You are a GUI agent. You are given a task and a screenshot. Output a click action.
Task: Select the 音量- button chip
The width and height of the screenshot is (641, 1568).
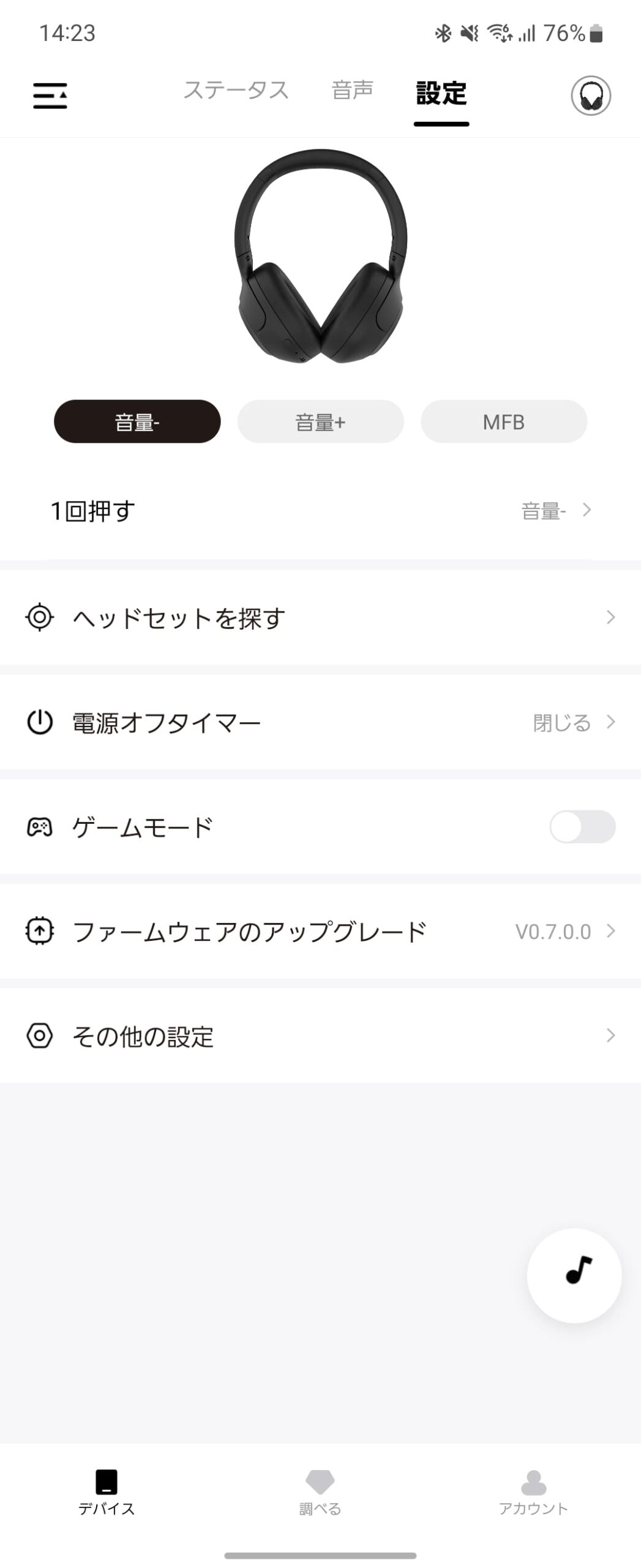click(137, 421)
